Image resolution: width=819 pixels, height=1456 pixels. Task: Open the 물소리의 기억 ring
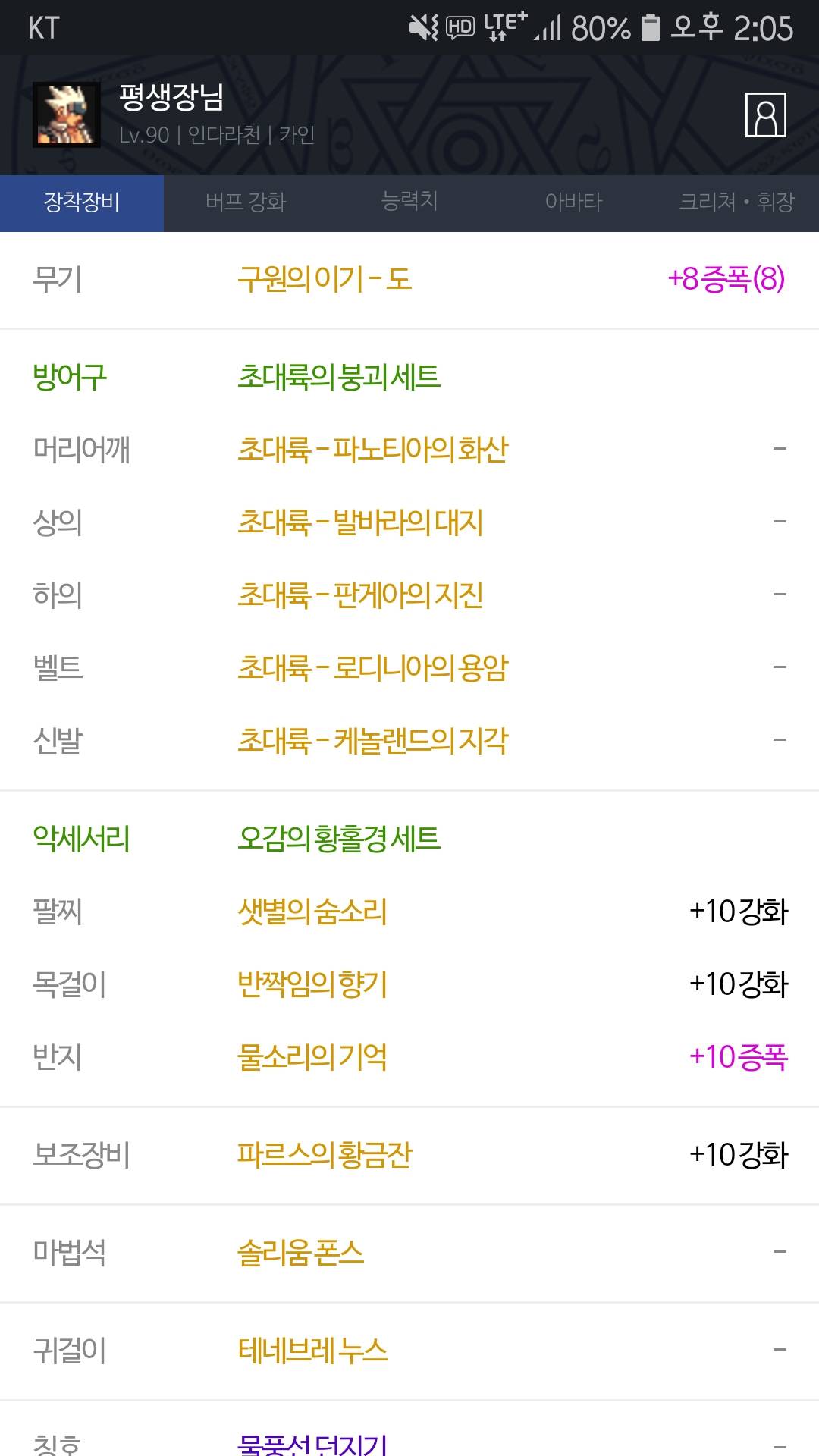pyautogui.click(x=312, y=1057)
